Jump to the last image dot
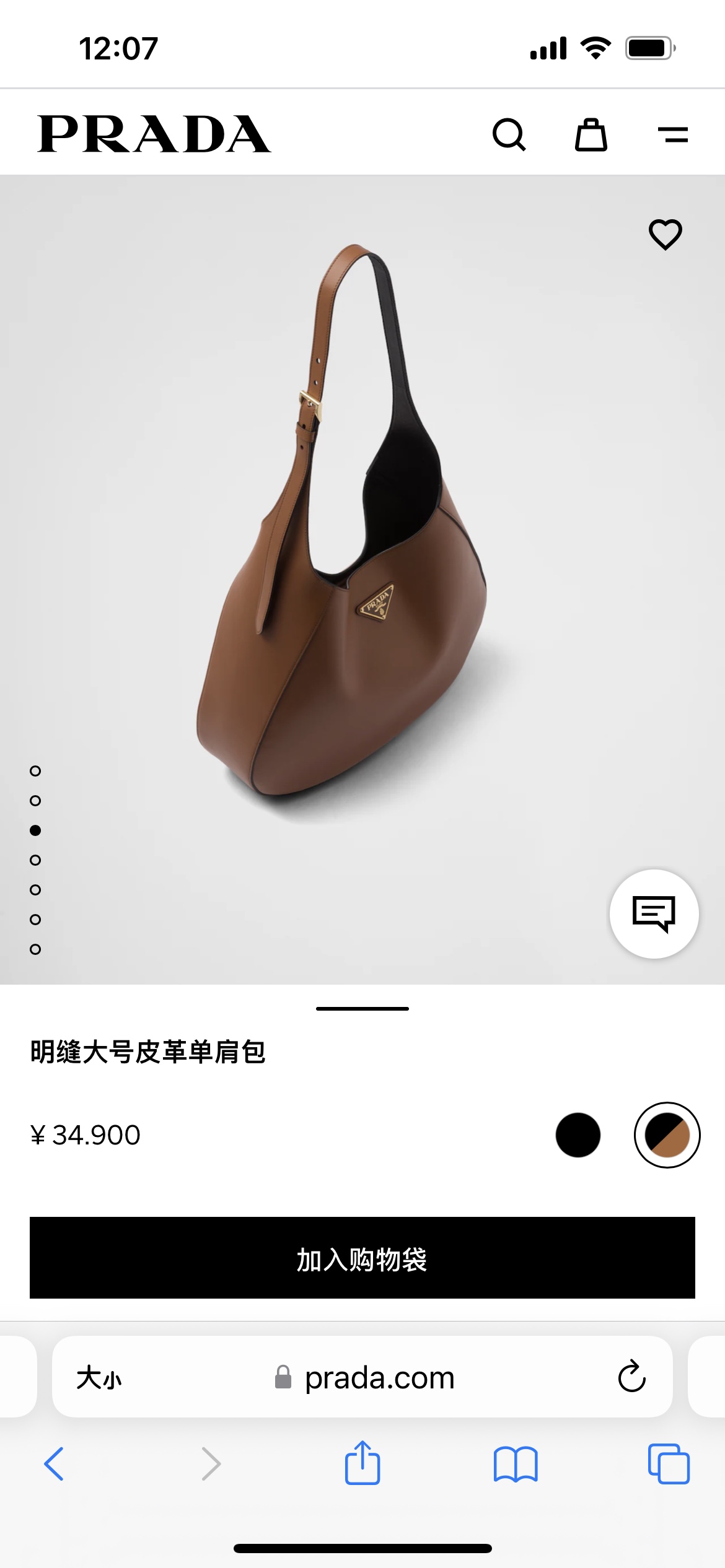Image resolution: width=725 pixels, height=1568 pixels. tap(35, 949)
